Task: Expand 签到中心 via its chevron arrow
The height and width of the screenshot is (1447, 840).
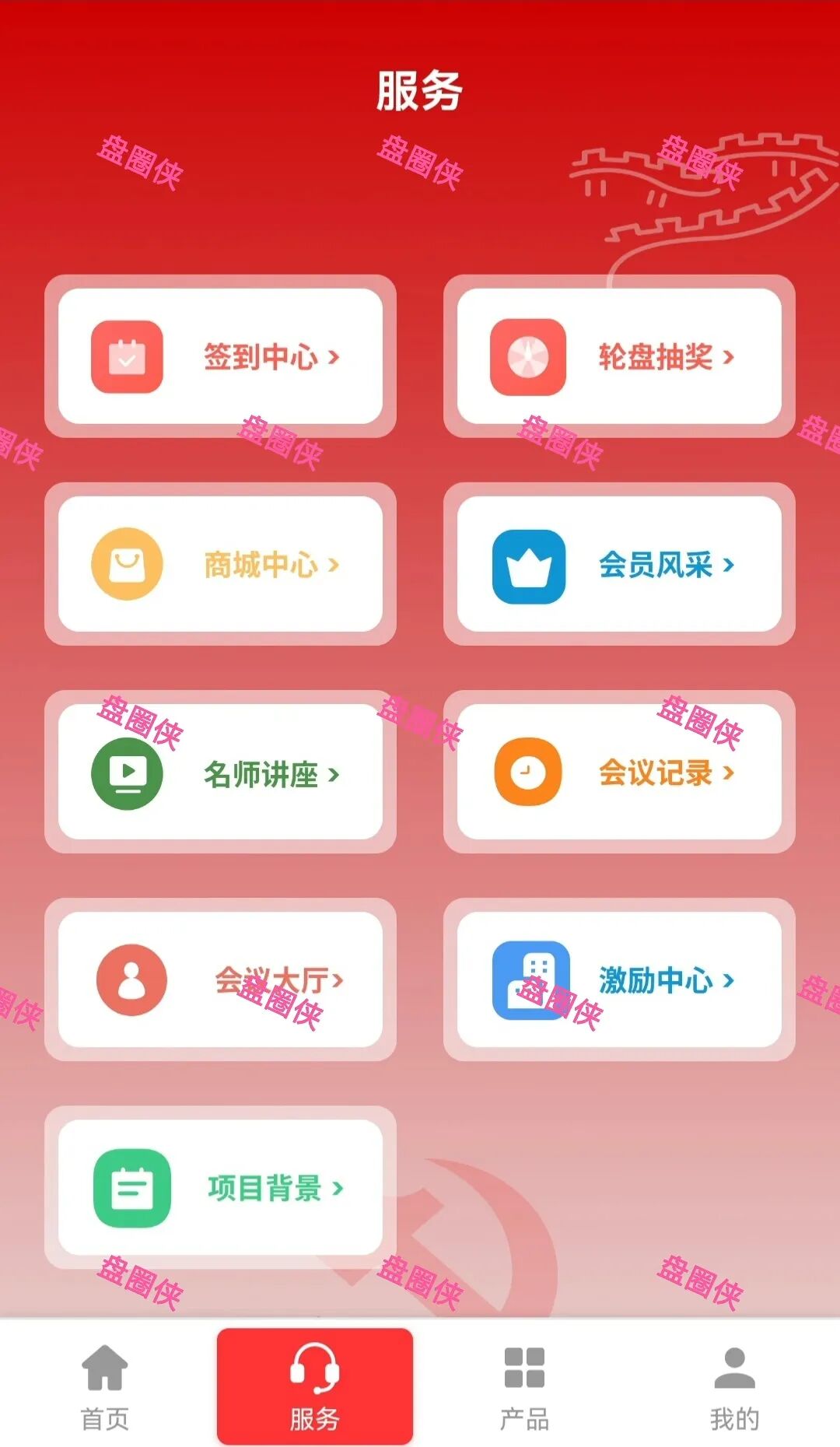Action: (335, 357)
